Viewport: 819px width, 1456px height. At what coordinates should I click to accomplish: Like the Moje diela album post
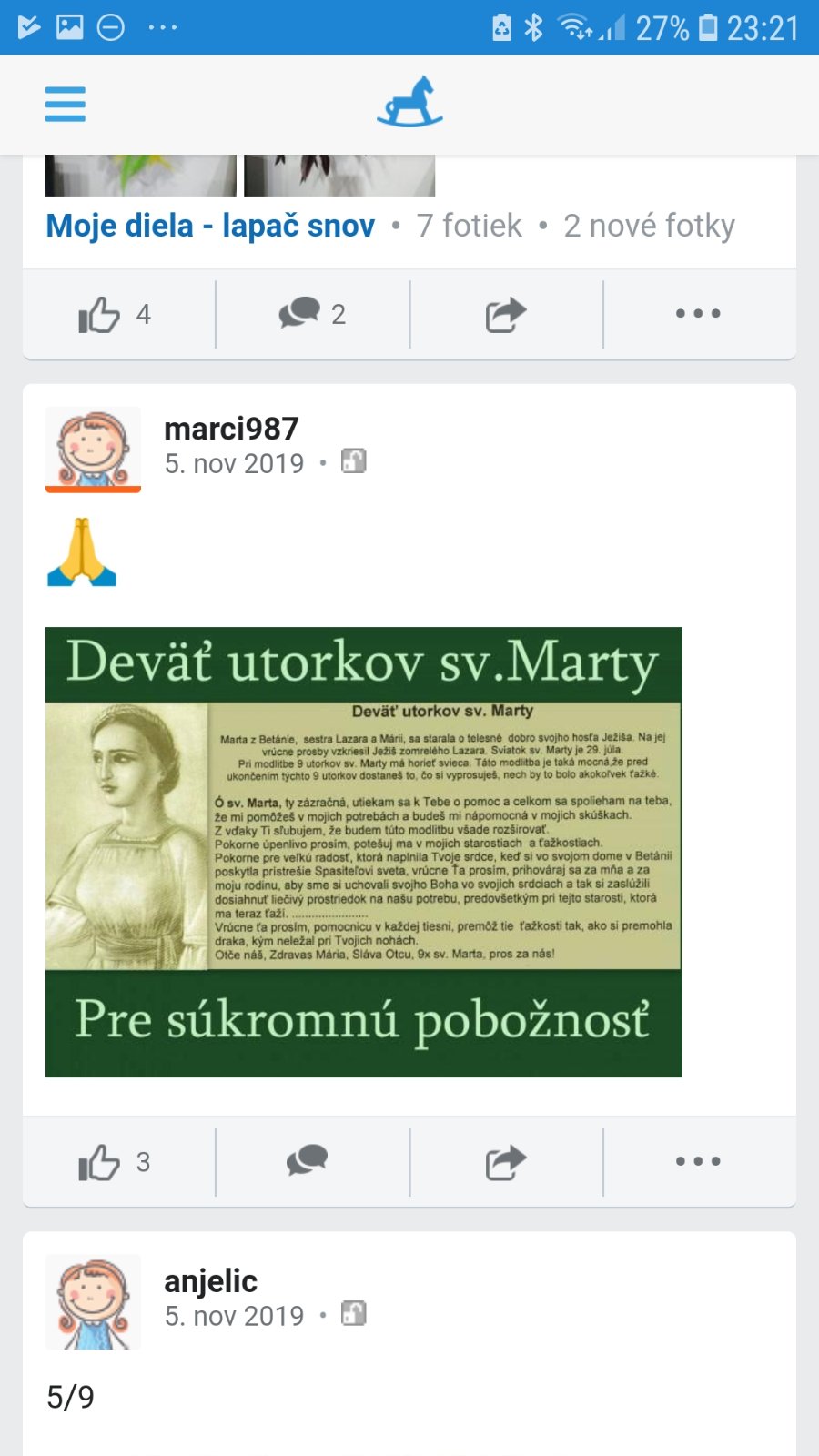(116, 315)
